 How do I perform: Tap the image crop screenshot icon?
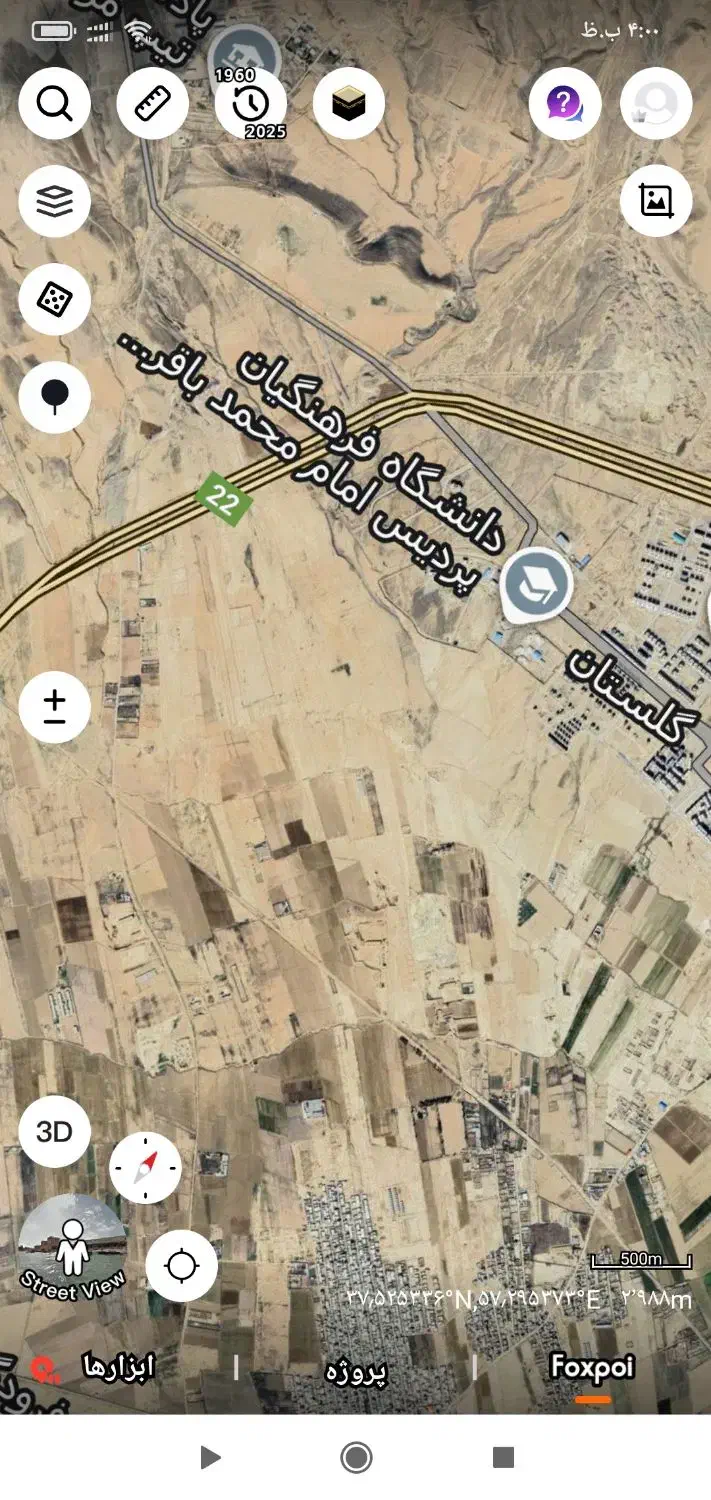[x=656, y=201]
